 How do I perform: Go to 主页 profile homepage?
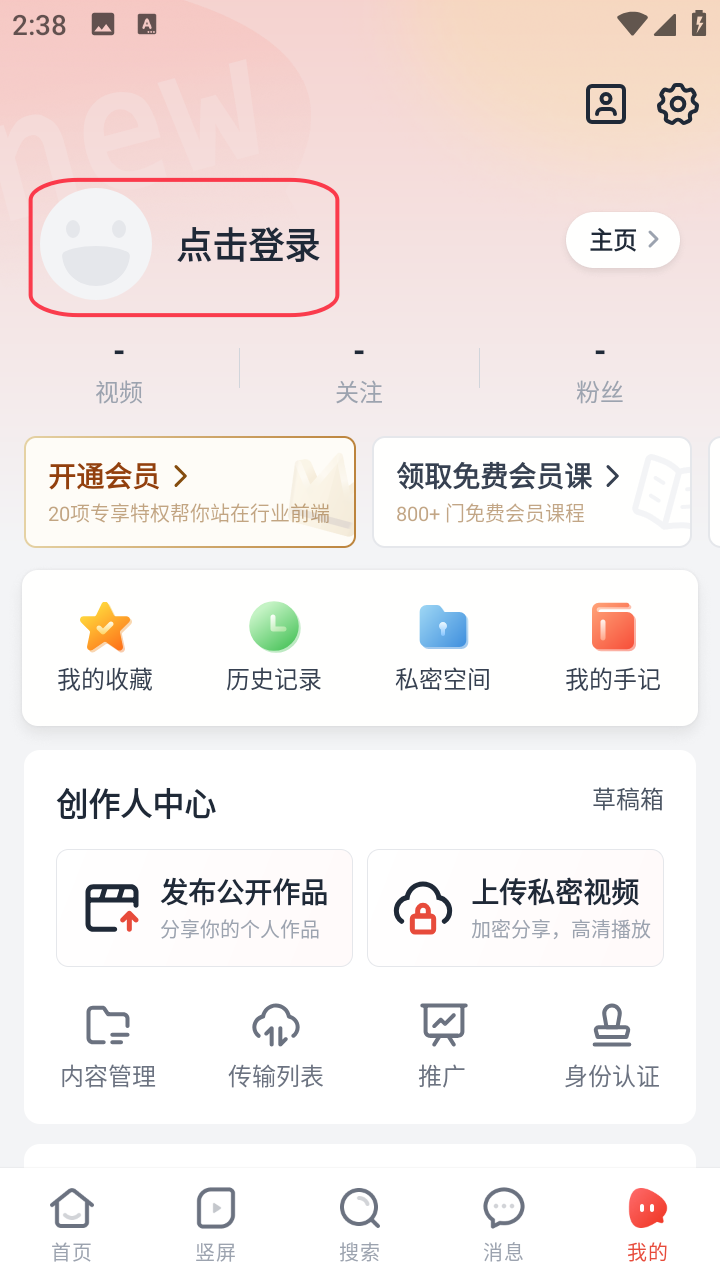click(x=623, y=240)
